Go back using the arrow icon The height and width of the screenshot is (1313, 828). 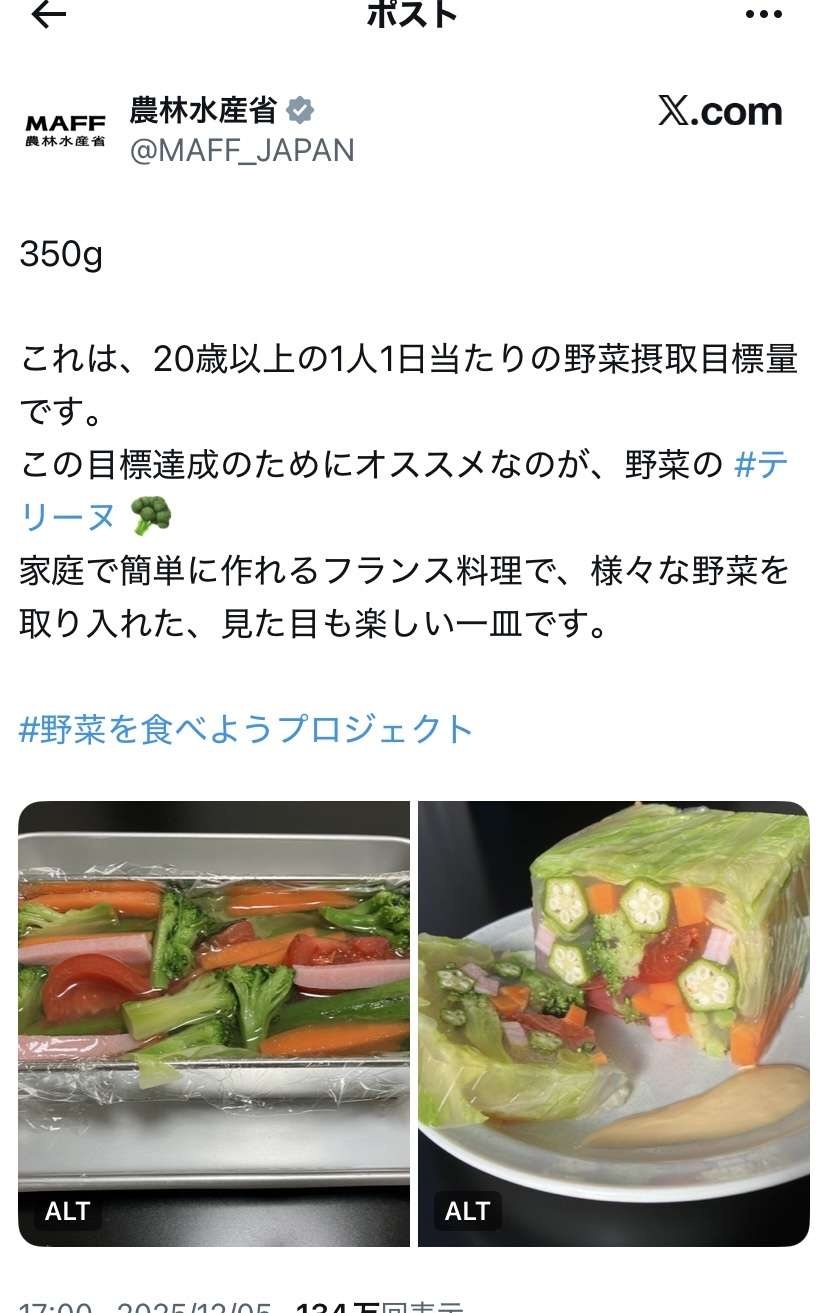[48, 14]
